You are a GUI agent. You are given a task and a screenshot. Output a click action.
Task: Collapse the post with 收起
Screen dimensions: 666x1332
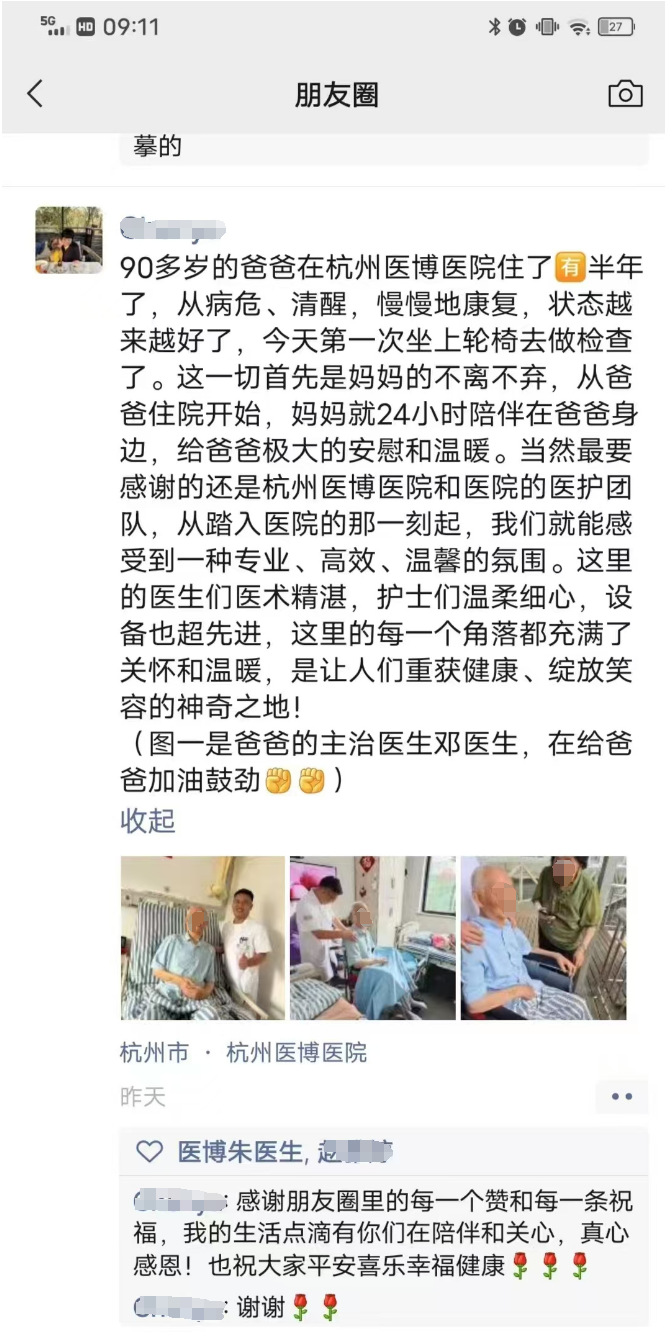(147, 821)
